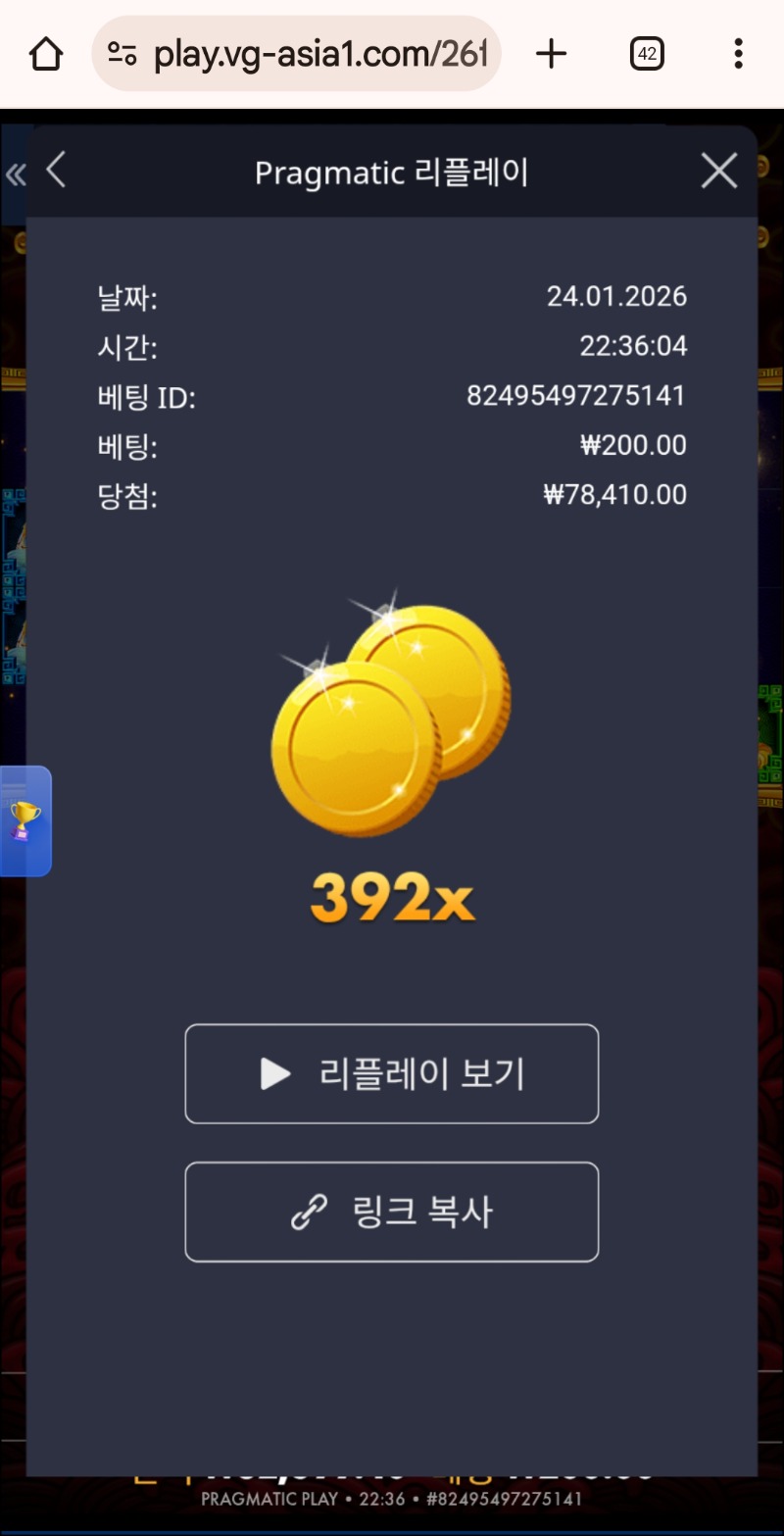This screenshot has height=1536, width=784.
Task: Tap 리플레이 보기 to watch the replay
Action: point(391,1074)
